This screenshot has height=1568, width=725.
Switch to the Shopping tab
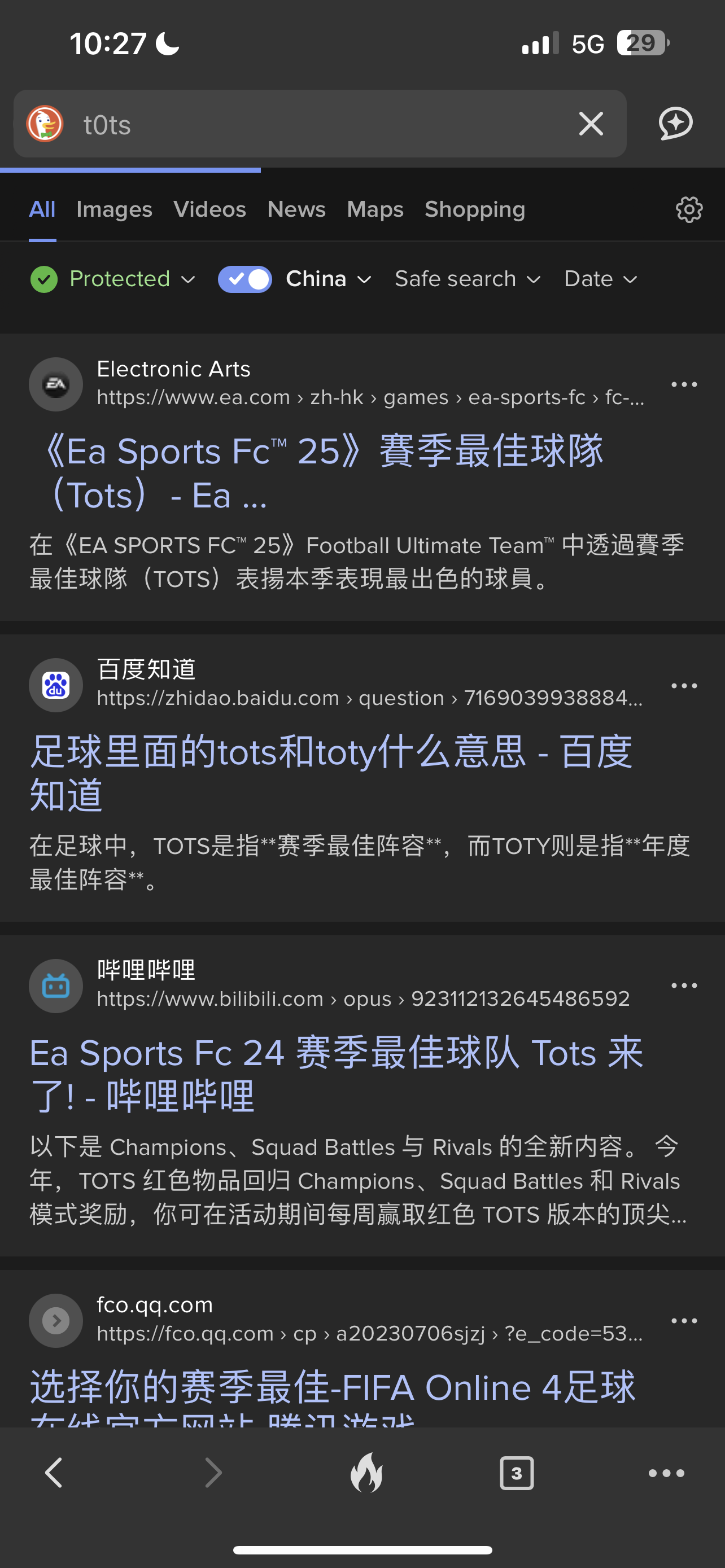475,209
